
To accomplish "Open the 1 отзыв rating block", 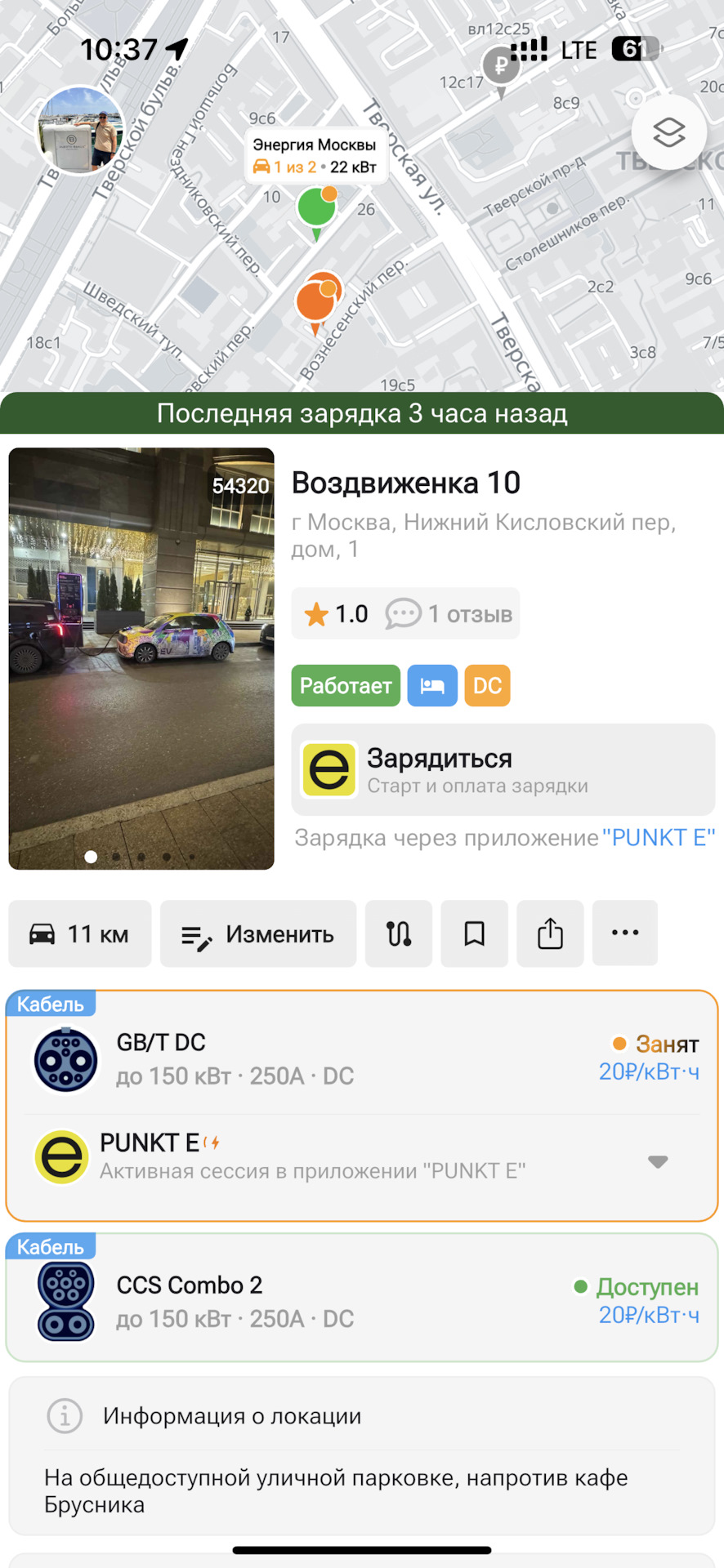I will (x=405, y=613).
